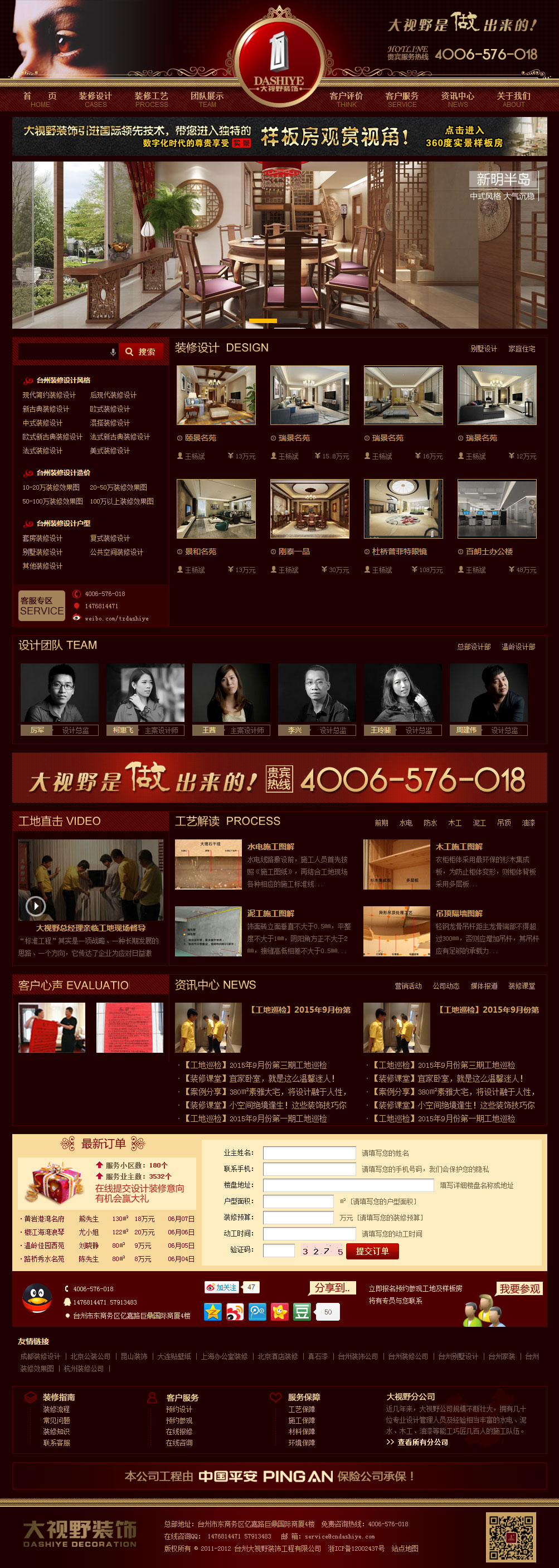Switch news to 媒体报道 category
The image size is (559, 1568).
tap(484, 986)
